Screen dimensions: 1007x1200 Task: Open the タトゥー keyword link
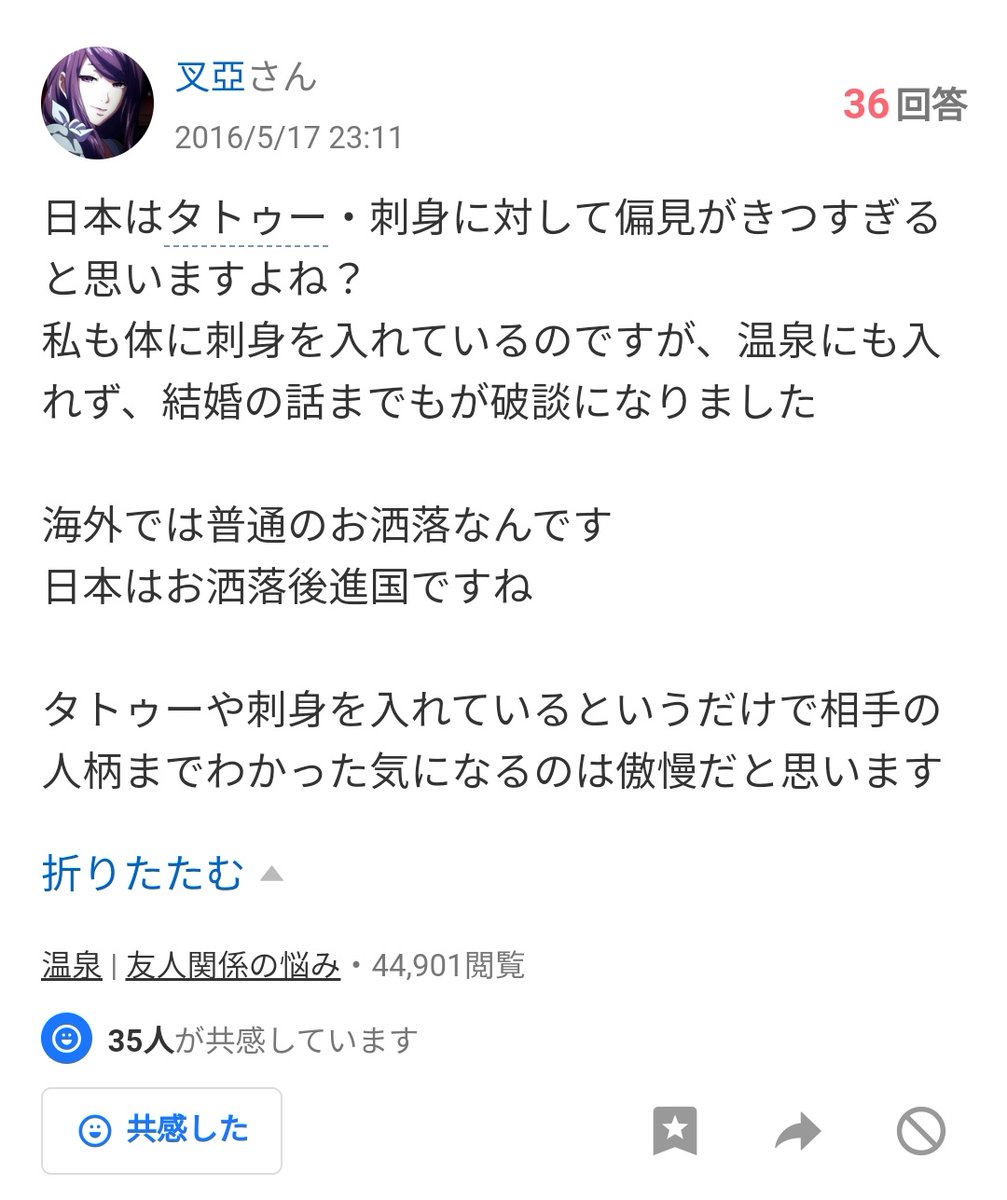tap(246, 219)
